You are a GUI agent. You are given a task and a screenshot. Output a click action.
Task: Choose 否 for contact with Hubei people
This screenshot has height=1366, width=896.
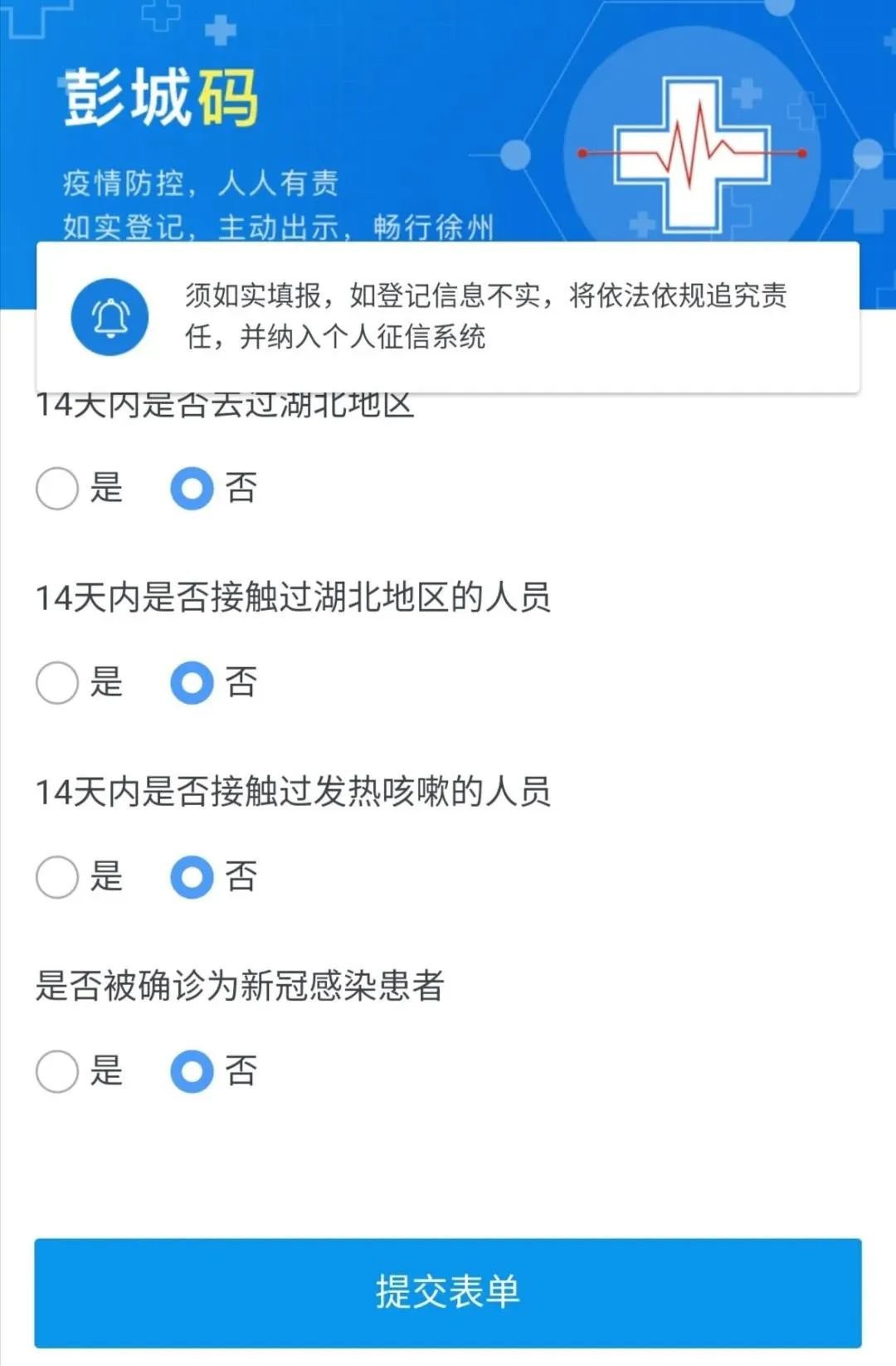click(x=192, y=682)
